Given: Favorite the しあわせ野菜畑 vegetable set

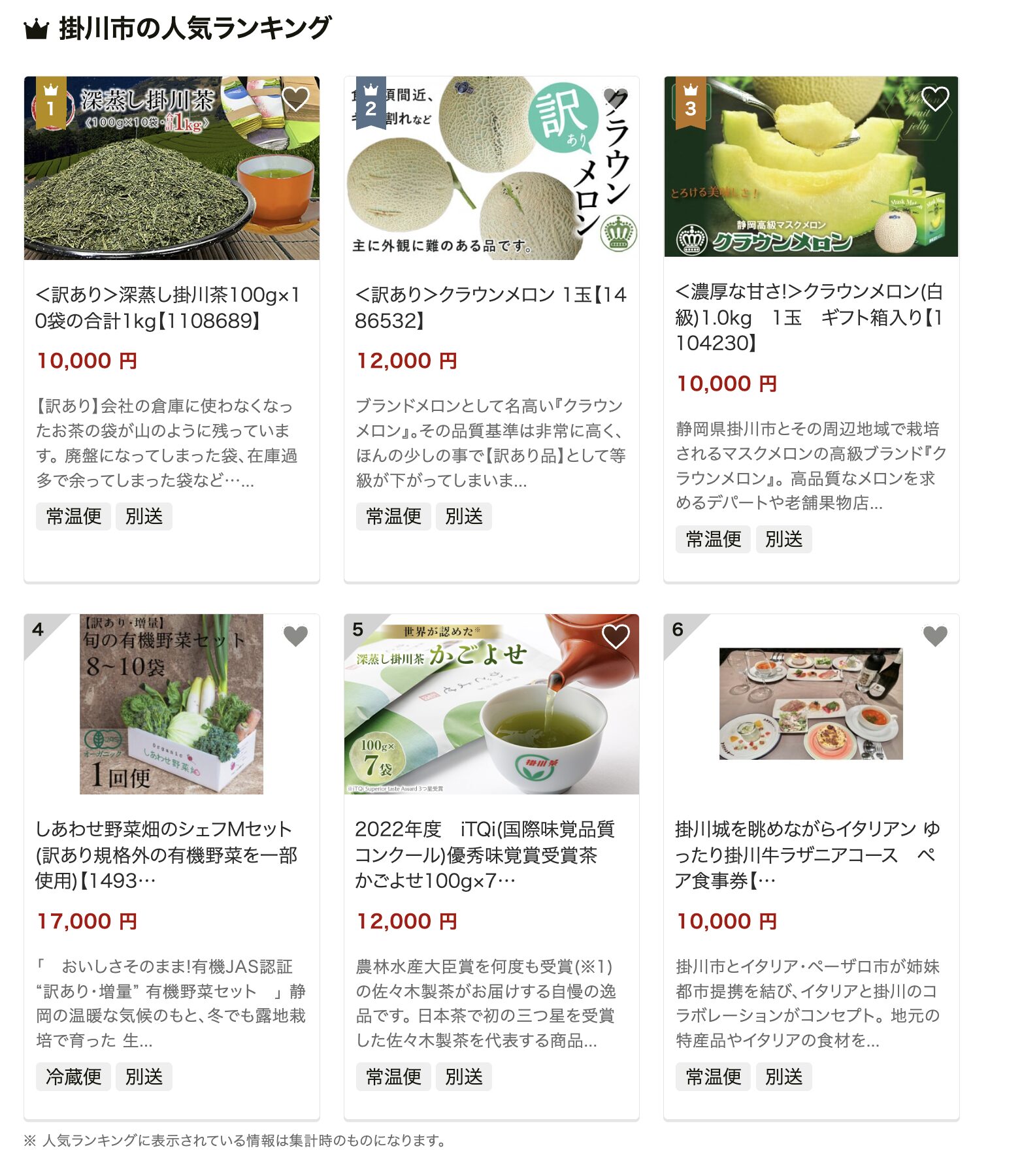Looking at the screenshot, I should click(295, 636).
